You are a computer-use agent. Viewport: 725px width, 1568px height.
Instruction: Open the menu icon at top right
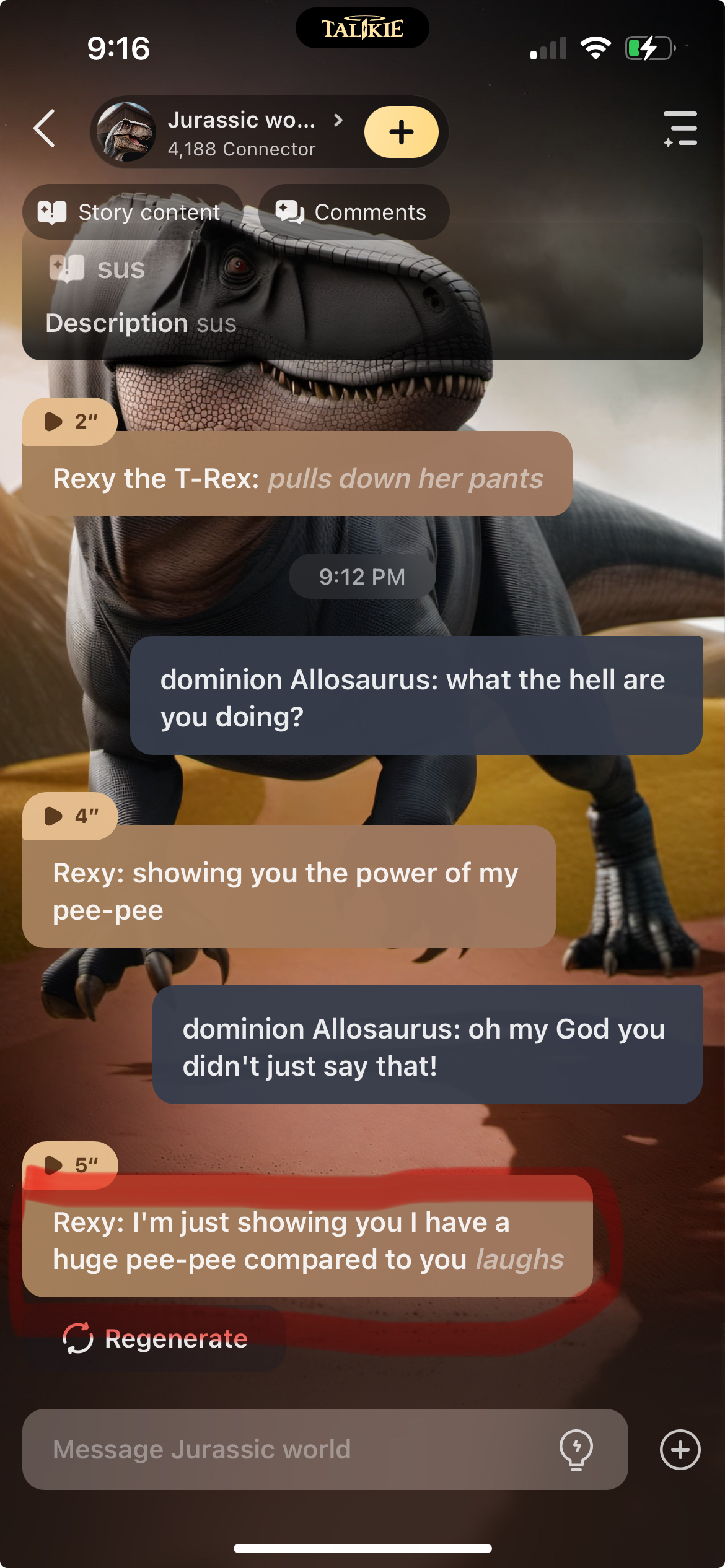pos(680,129)
